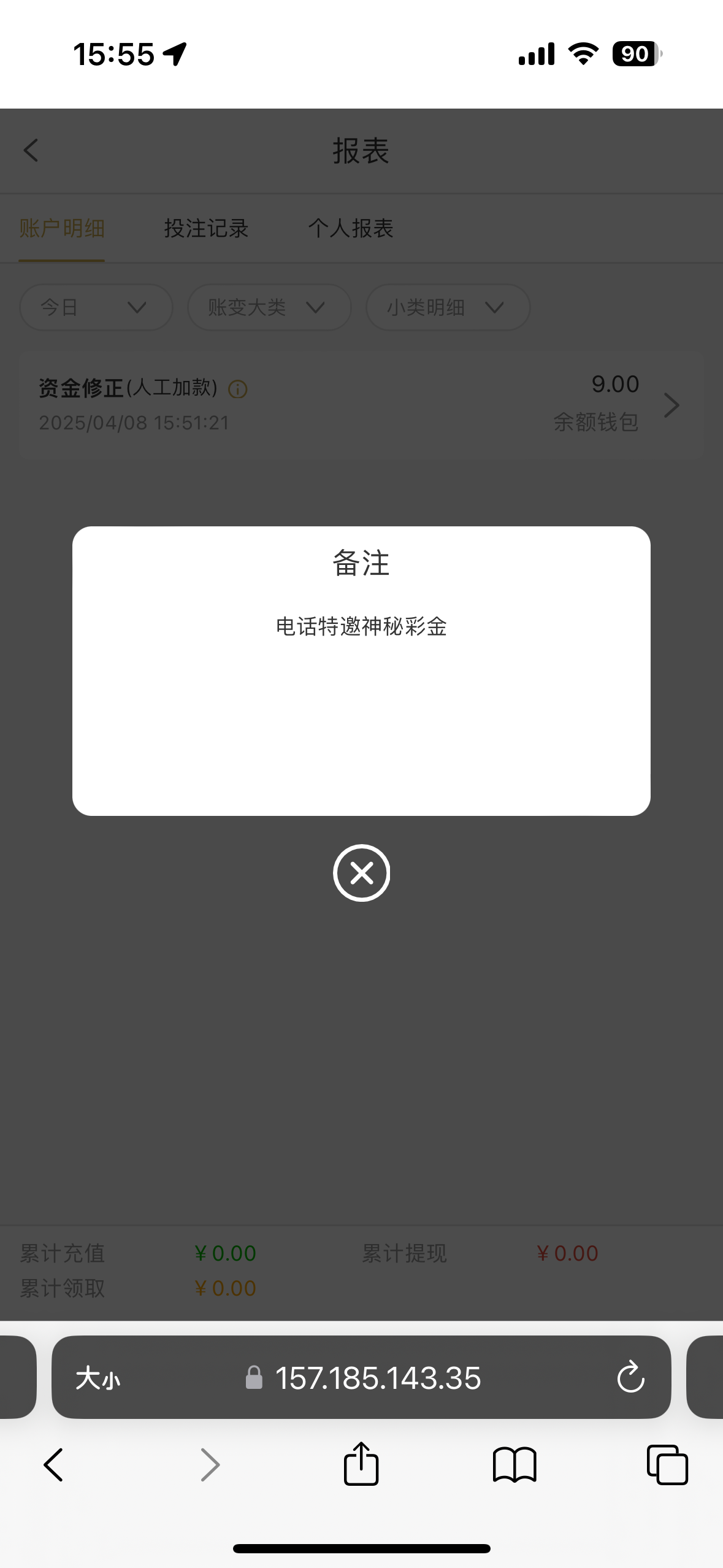Show all open Safari tabs
Image resolution: width=723 pixels, height=1568 pixels.
coord(667,1465)
